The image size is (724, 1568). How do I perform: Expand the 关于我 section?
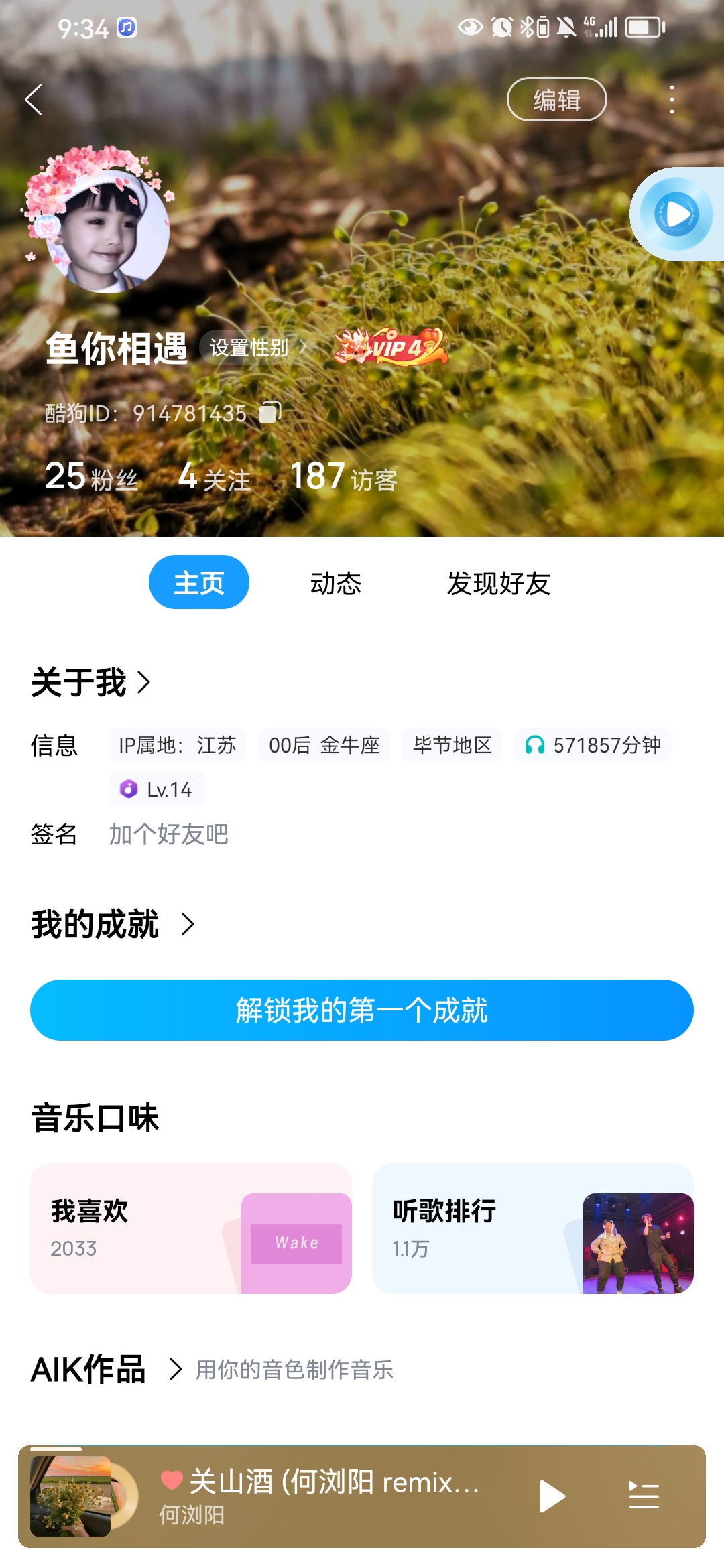(x=91, y=682)
